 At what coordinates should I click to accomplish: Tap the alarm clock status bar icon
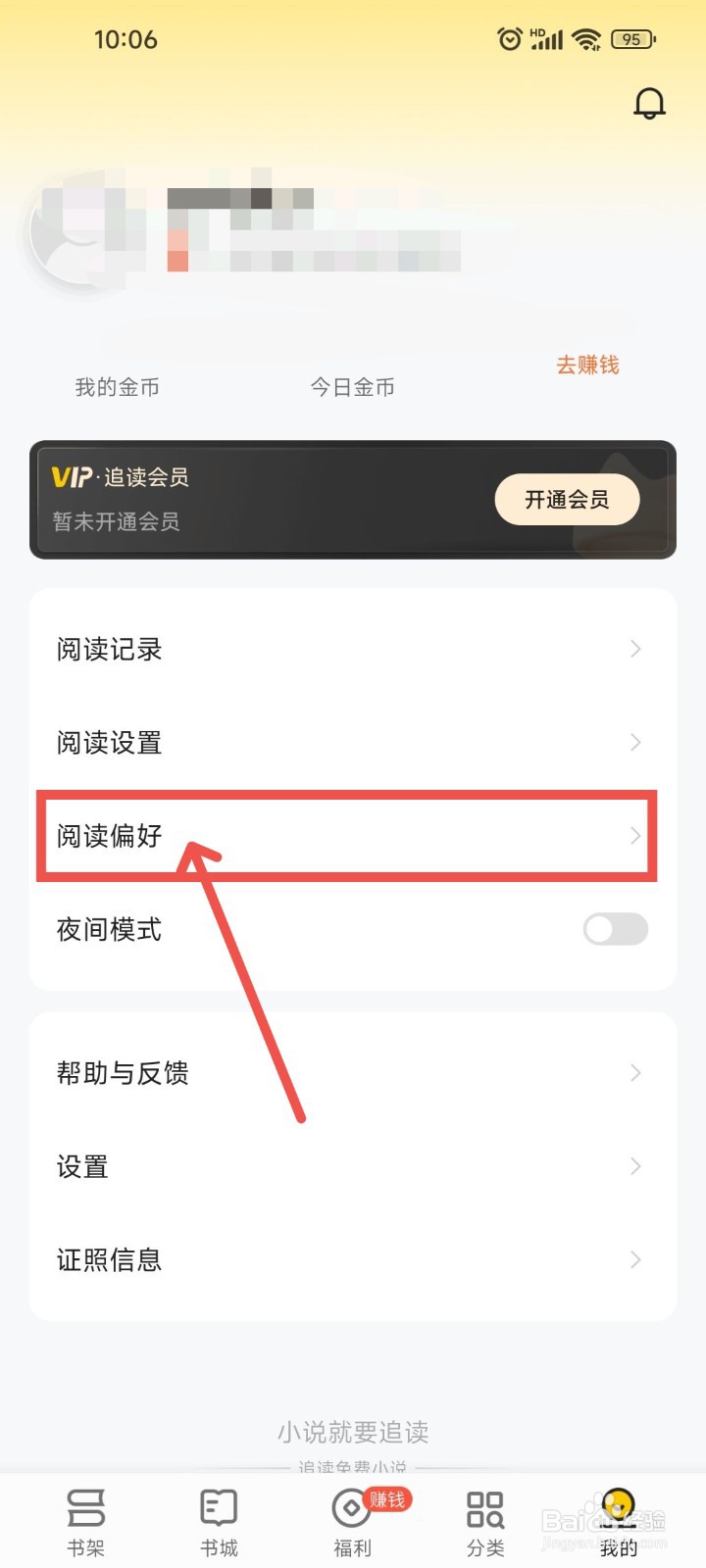click(x=509, y=39)
